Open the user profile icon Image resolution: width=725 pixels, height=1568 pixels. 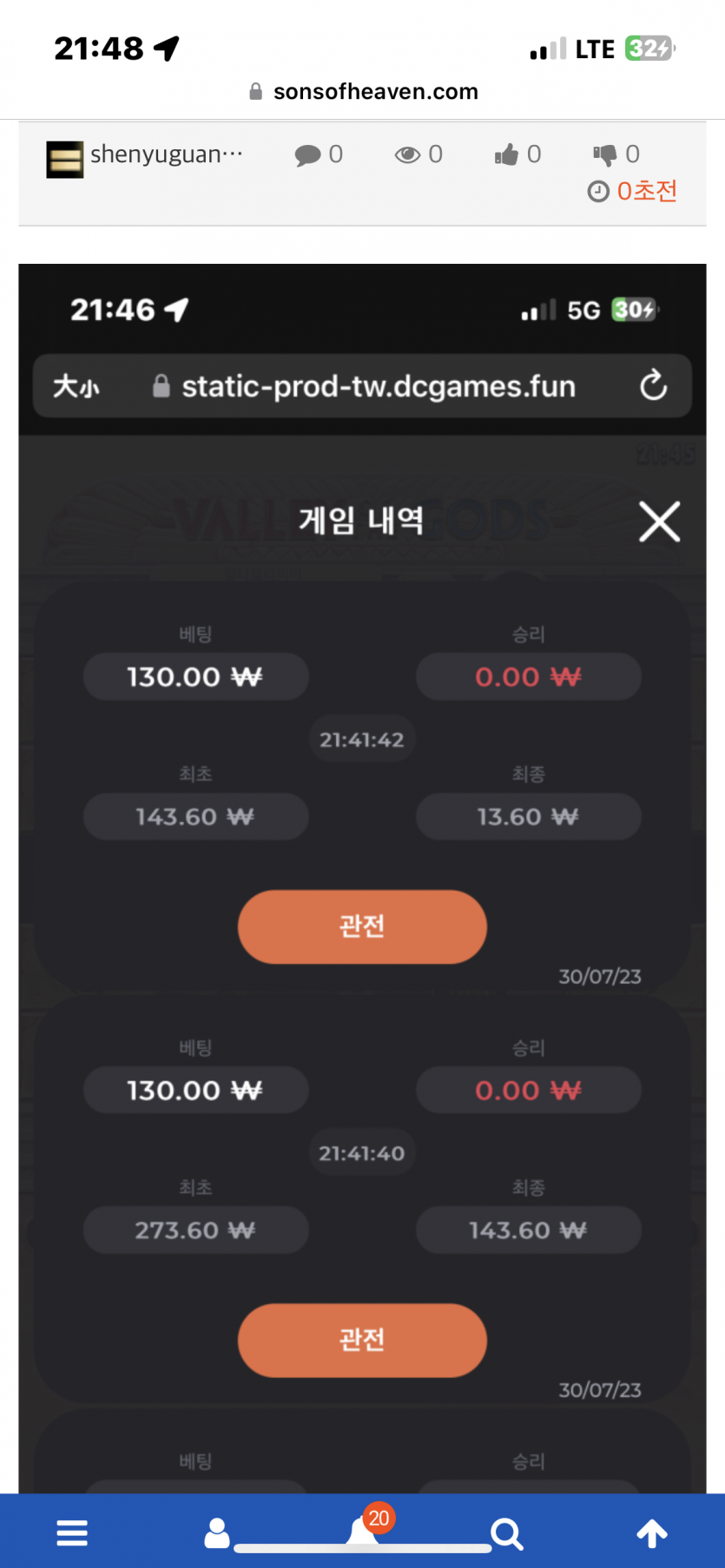tap(217, 1533)
